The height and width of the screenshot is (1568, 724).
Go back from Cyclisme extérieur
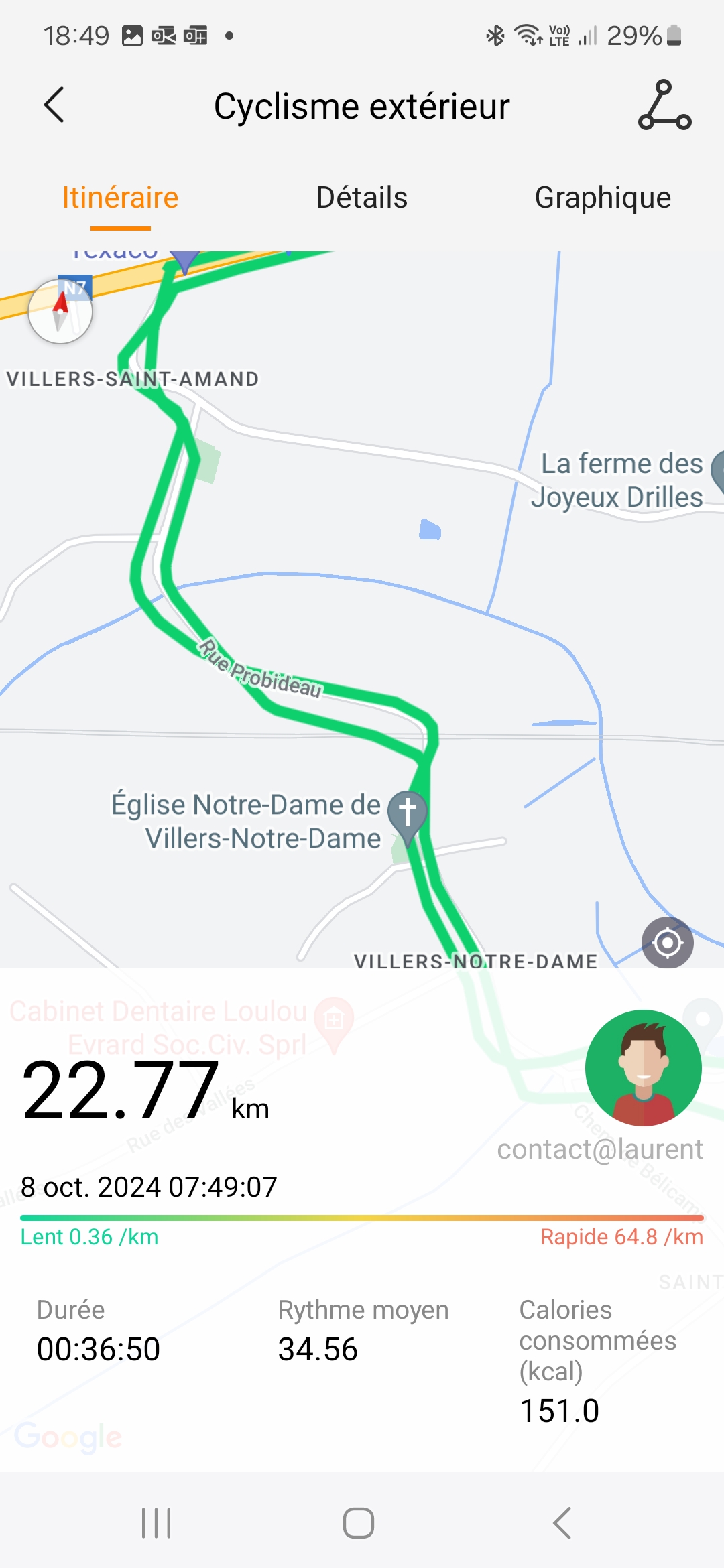coord(54,105)
